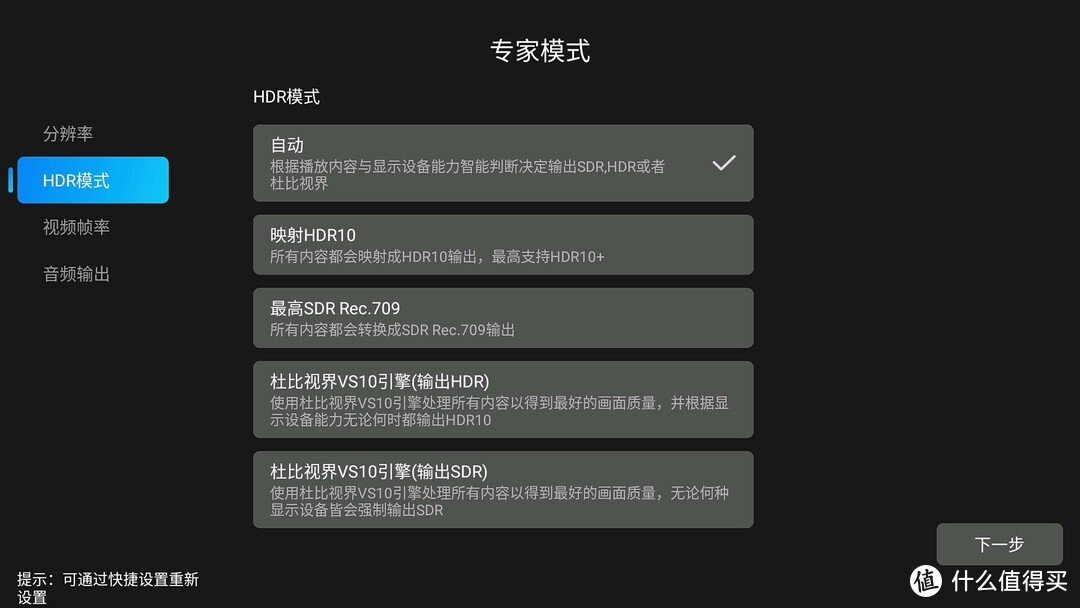Open the 视频帧率 section
The height and width of the screenshot is (608, 1080).
click(x=76, y=227)
